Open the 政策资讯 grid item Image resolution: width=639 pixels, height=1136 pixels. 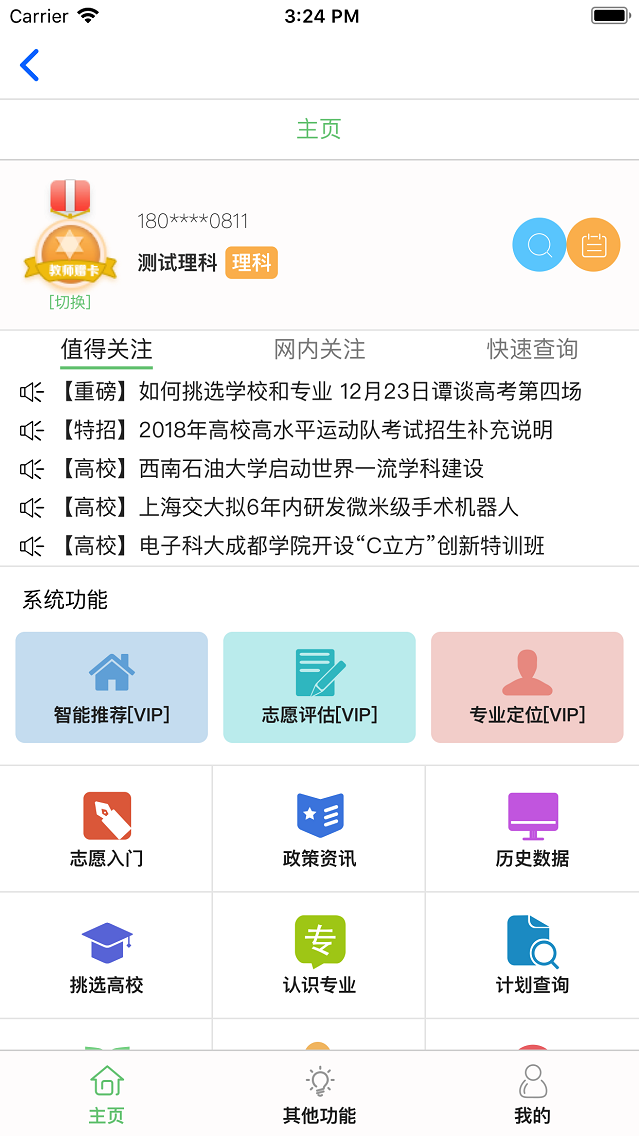click(x=319, y=829)
